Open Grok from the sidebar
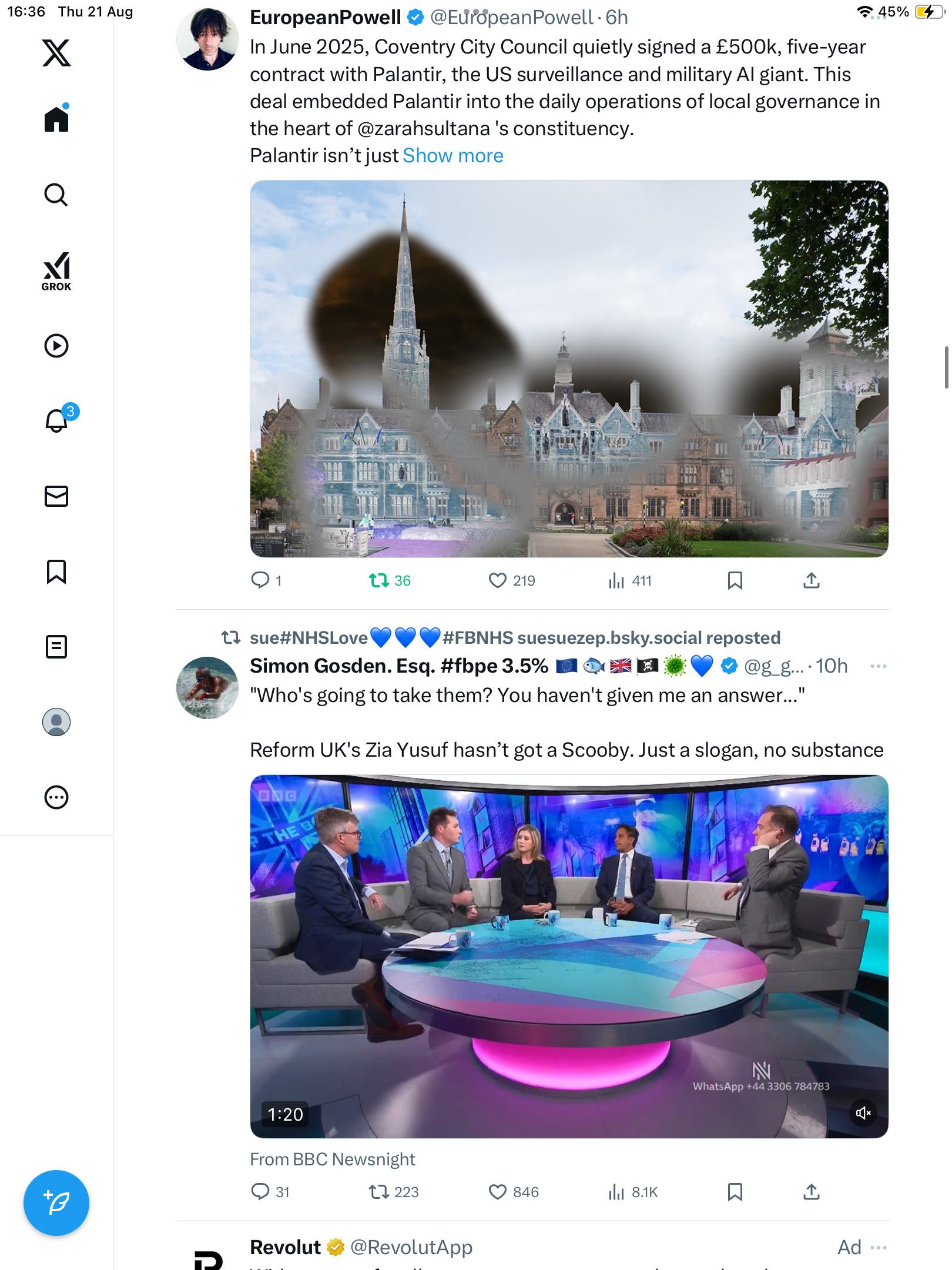The image size is (952, 1270). 56,271
